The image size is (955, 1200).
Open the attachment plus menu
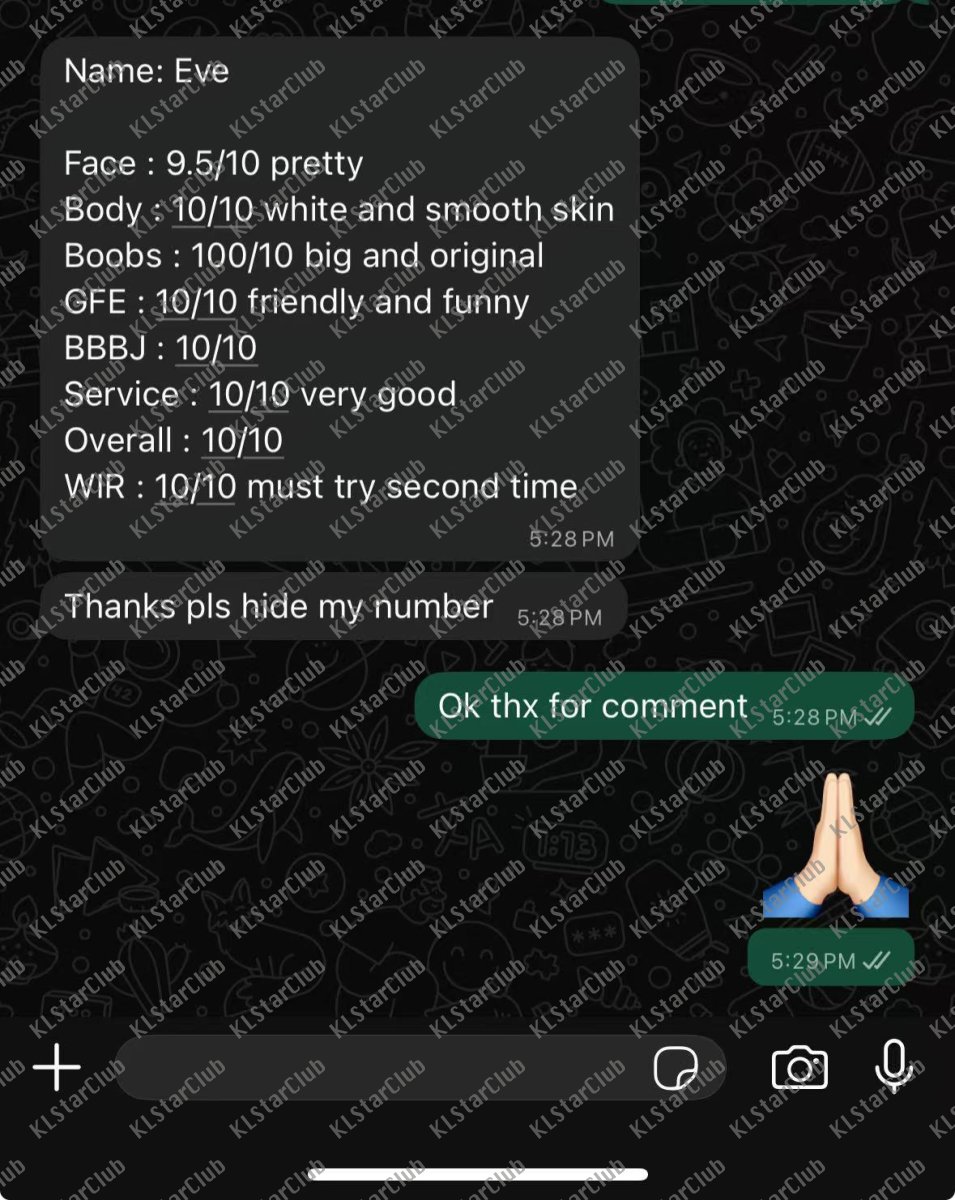[57, 1068]
